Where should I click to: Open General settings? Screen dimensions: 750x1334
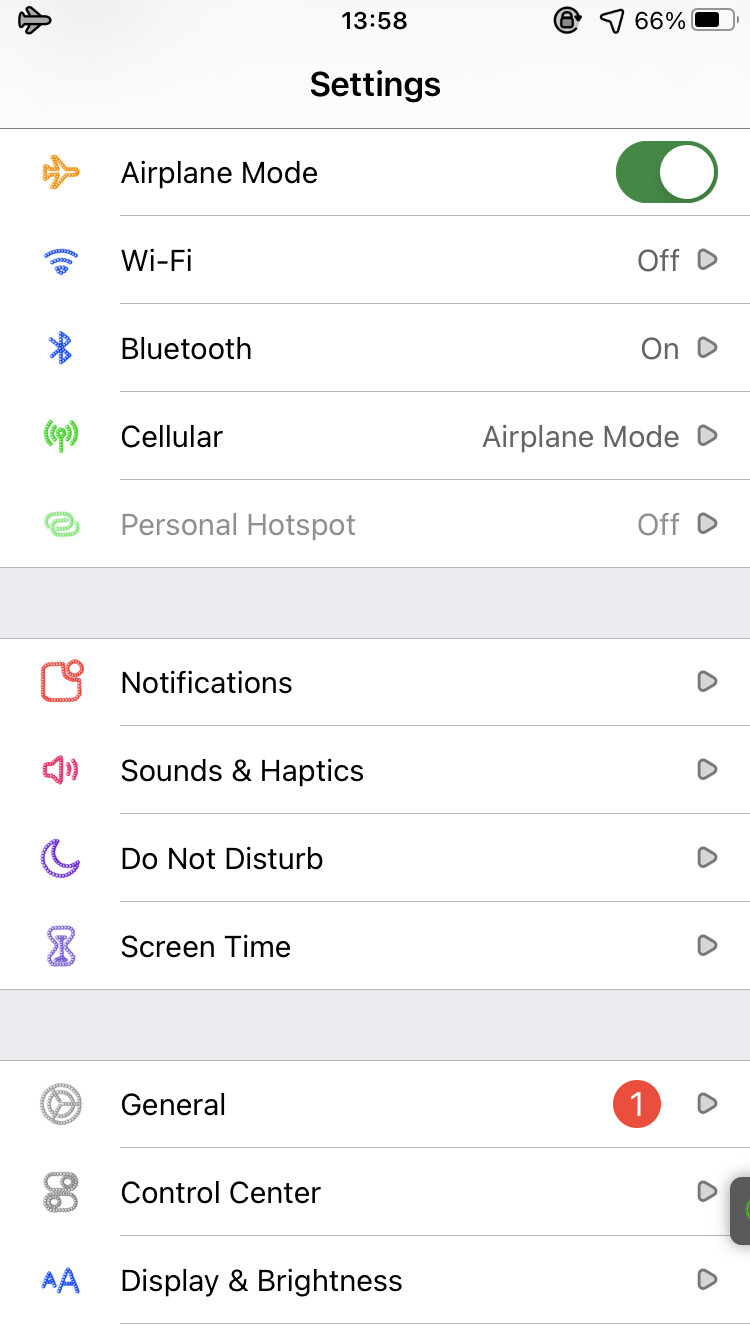tap(375, 1104)
